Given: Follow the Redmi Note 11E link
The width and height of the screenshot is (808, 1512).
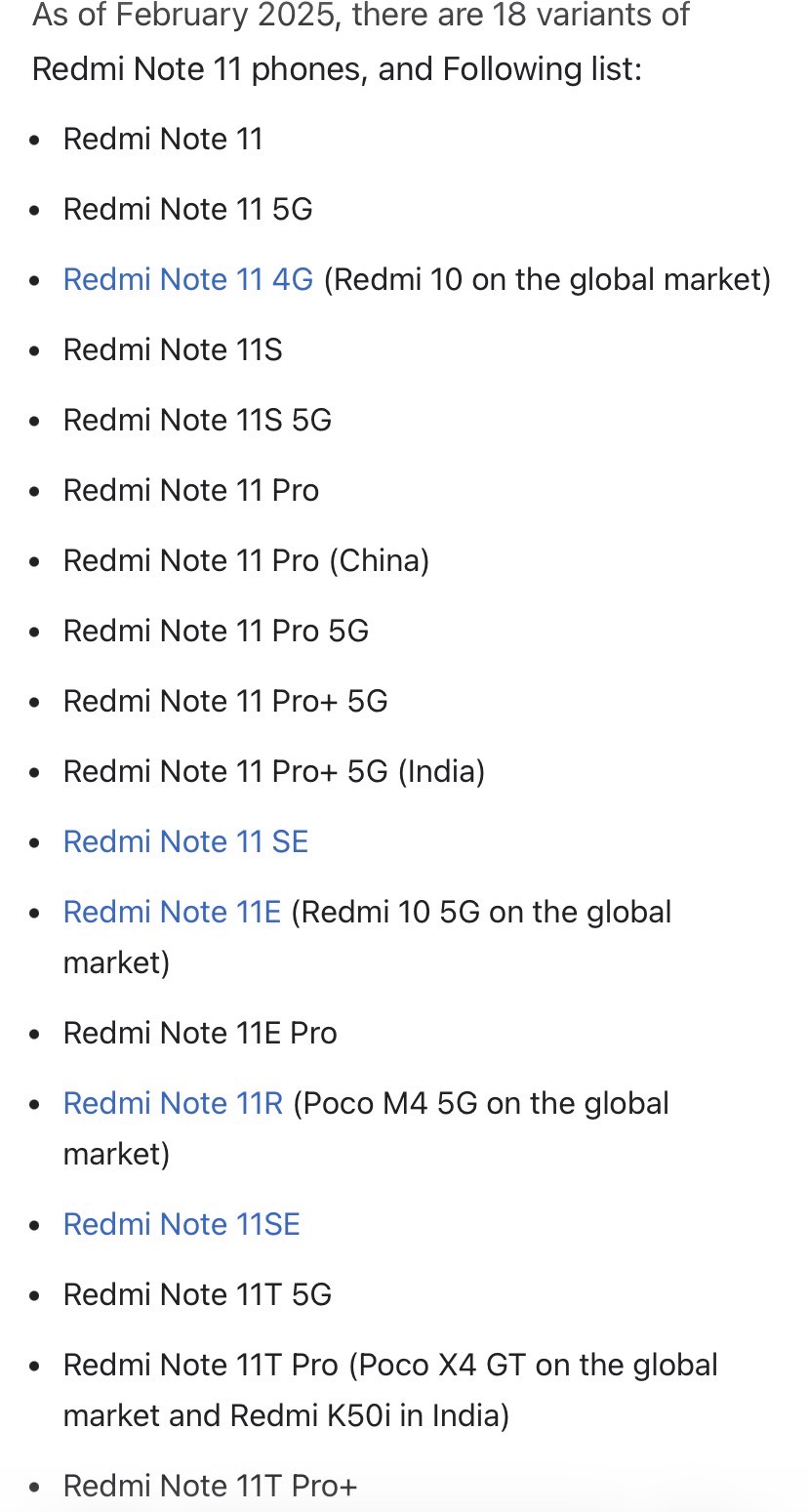Looking at the screenshot, I should pyautogui.click(x=172, y=912).
